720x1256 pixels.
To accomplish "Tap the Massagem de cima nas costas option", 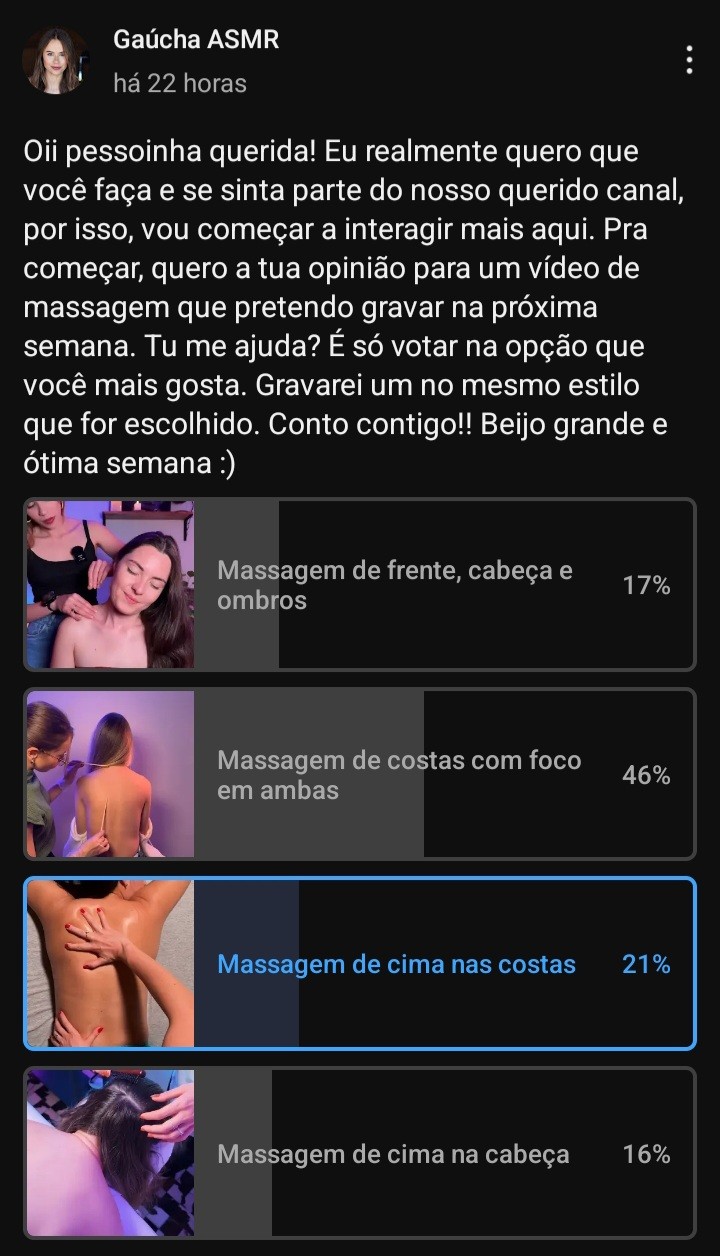I will [x=360, y=964].
